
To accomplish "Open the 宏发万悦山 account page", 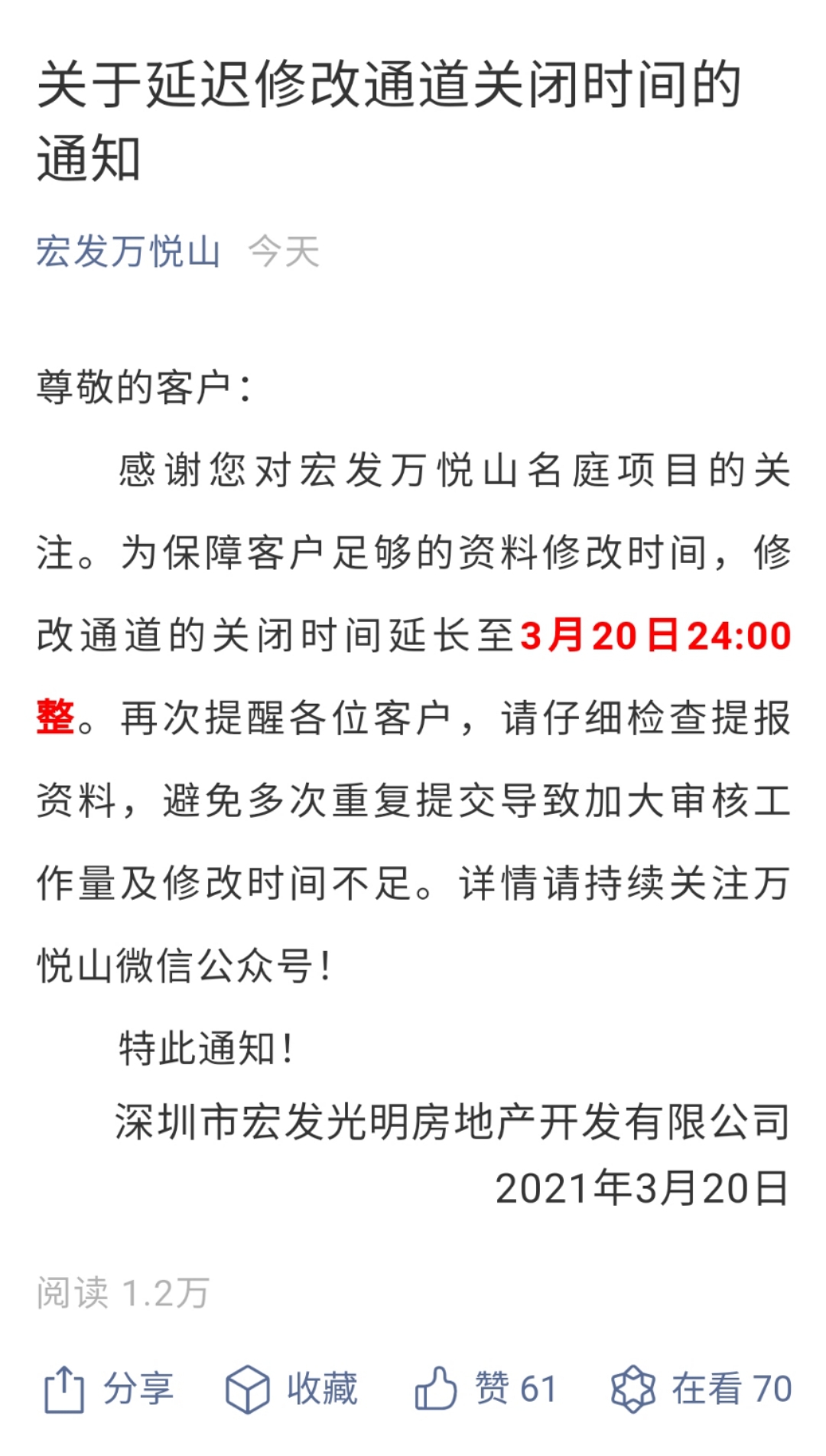I will (x=128, y=252).
